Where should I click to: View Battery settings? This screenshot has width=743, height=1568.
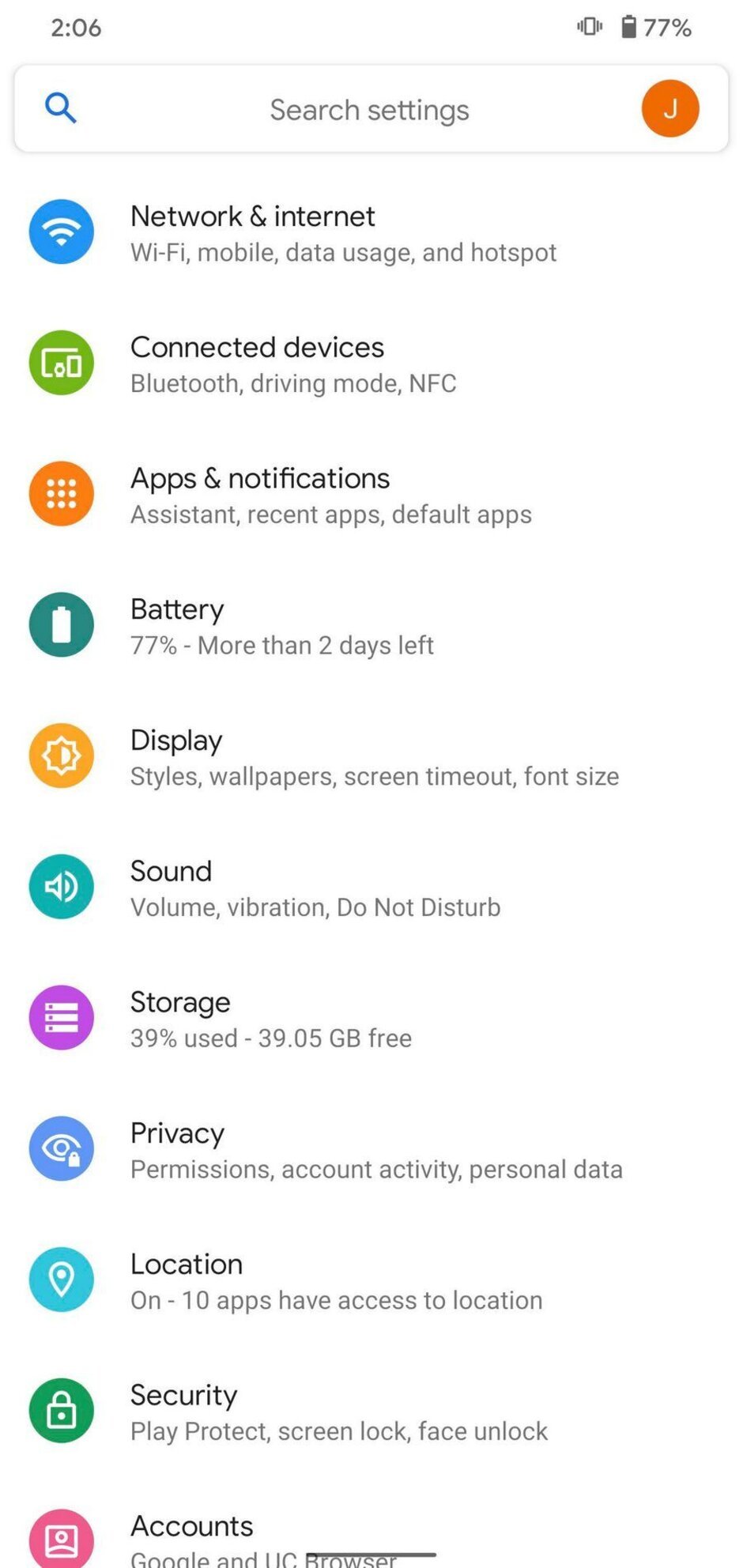pos(281,627)
